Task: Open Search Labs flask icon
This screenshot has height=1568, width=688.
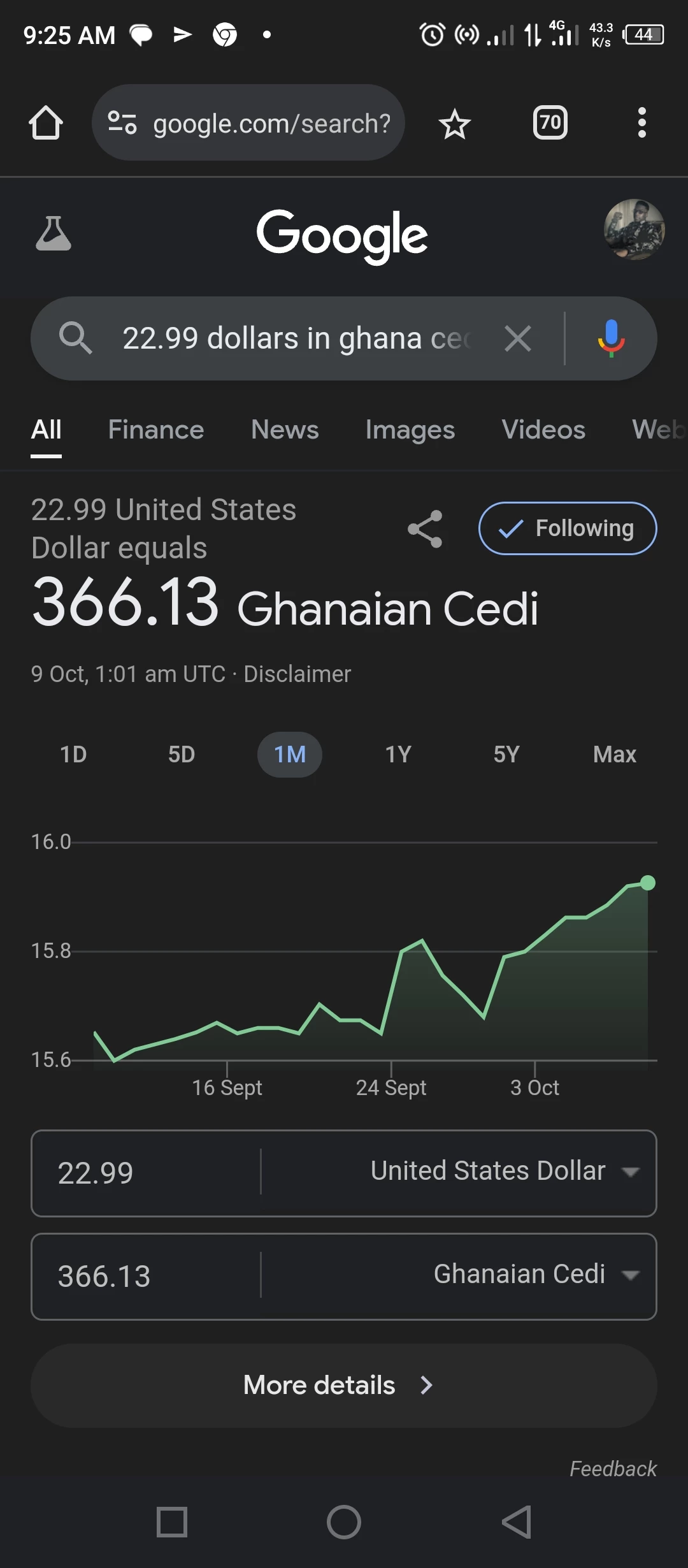Action: point(54,233)
